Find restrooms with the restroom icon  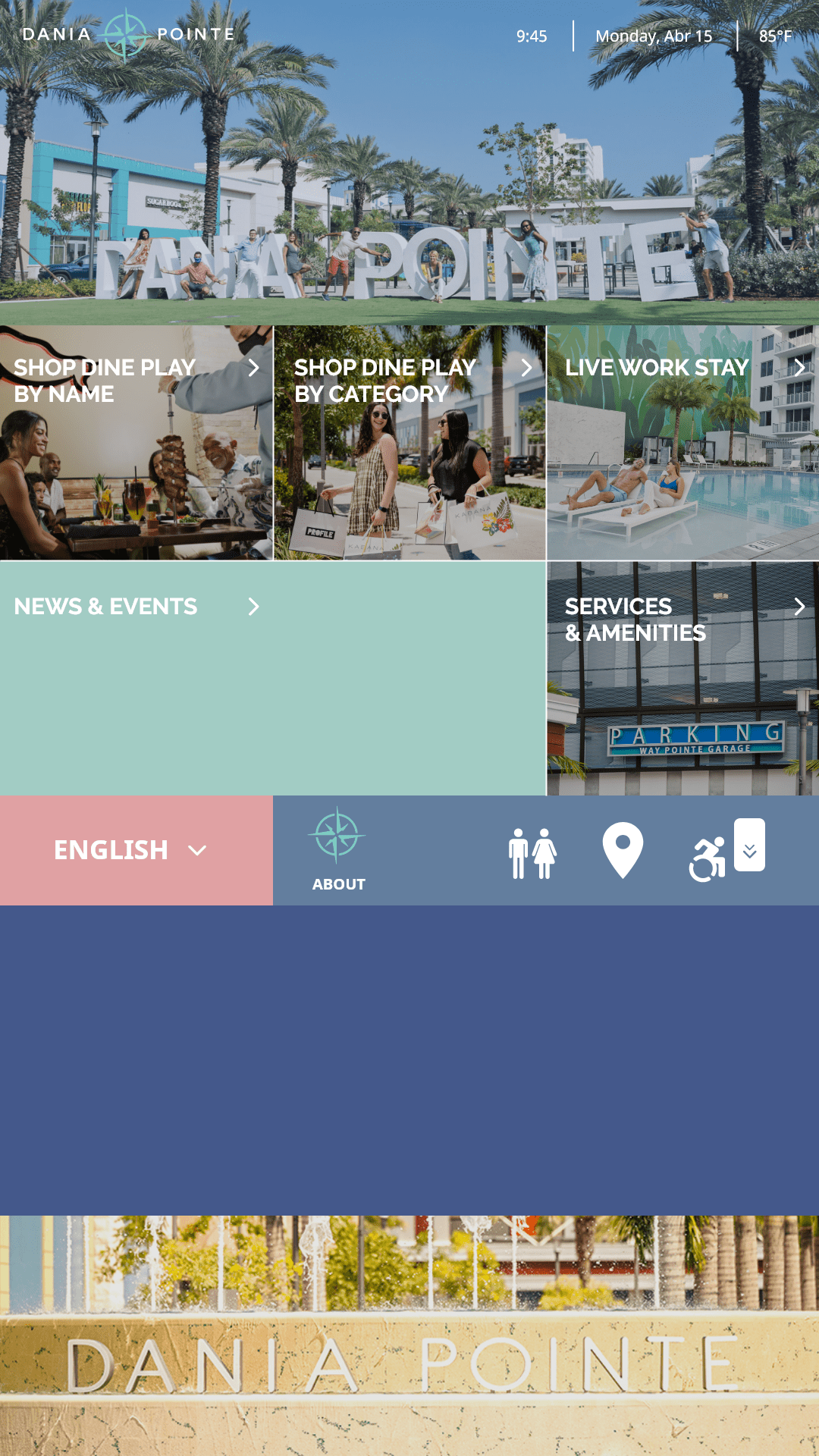tap(532, 853)
